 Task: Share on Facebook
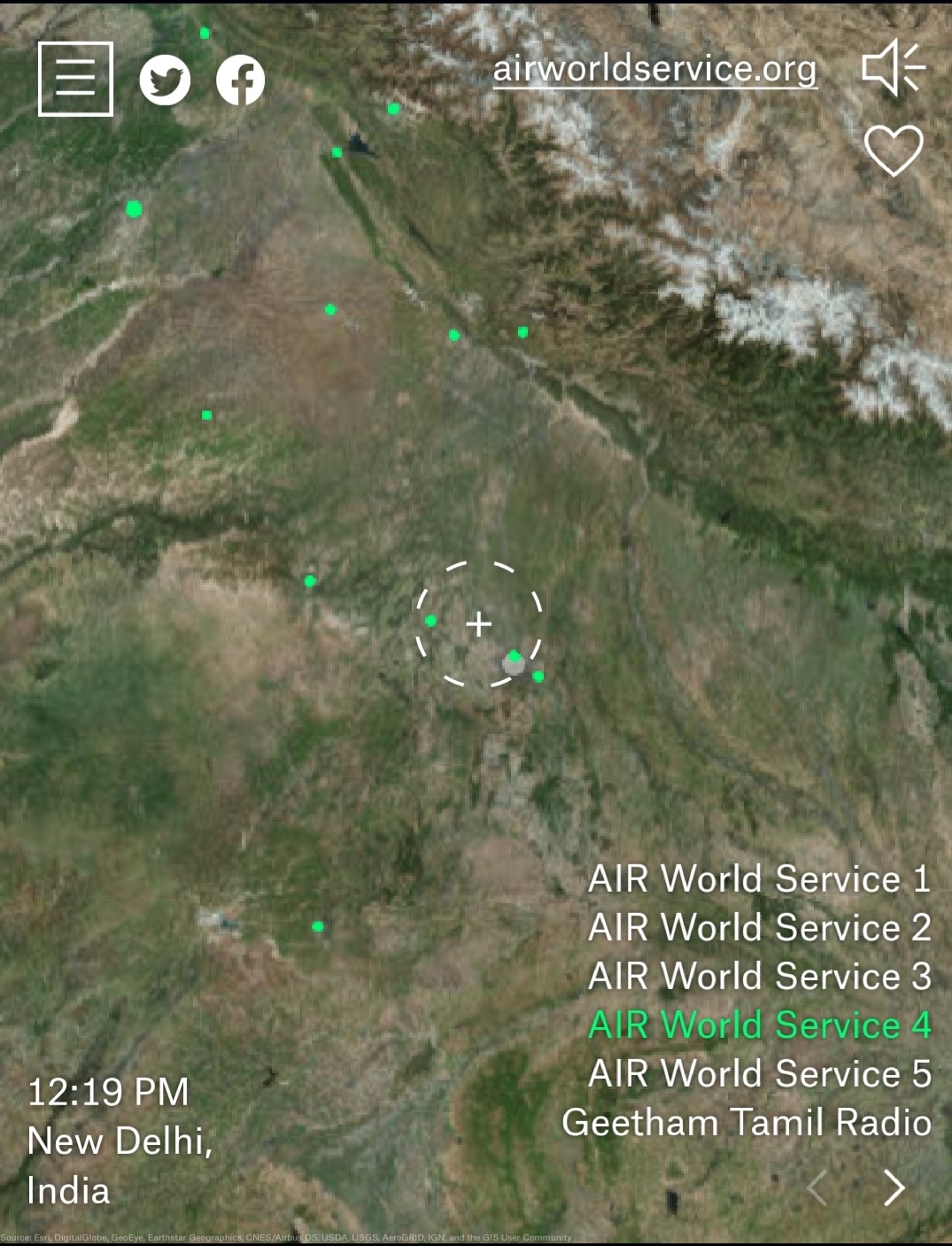240,81
